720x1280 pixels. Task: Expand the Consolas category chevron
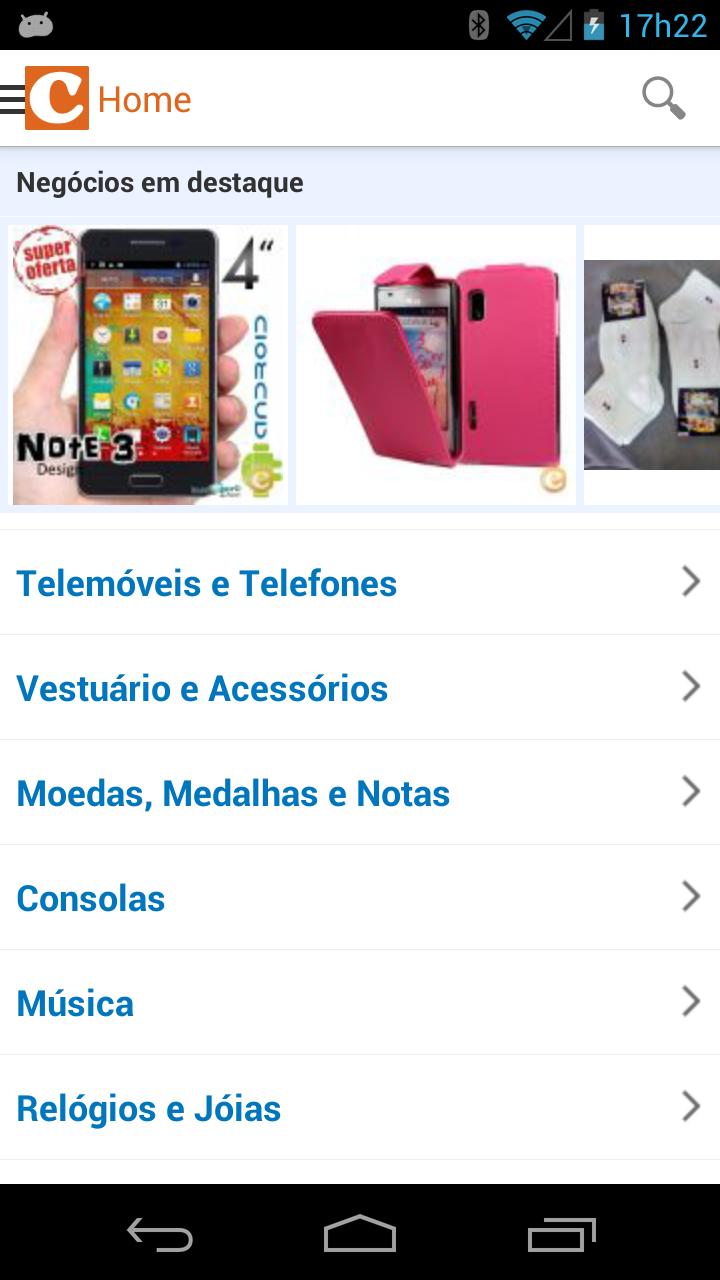click(x=691, y=896)
